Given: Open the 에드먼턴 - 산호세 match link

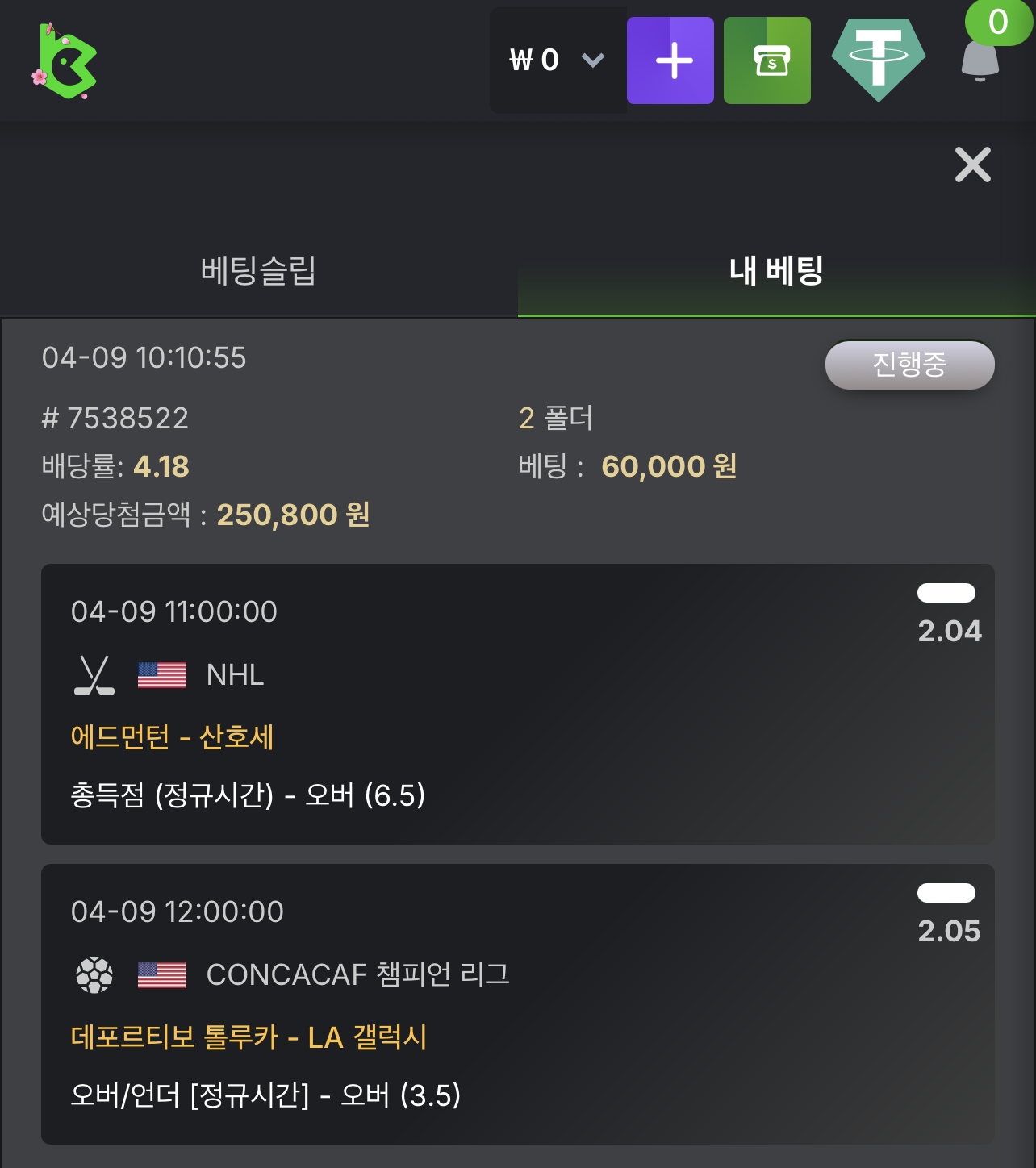Looking at the screenshot, I should (171, 735).
